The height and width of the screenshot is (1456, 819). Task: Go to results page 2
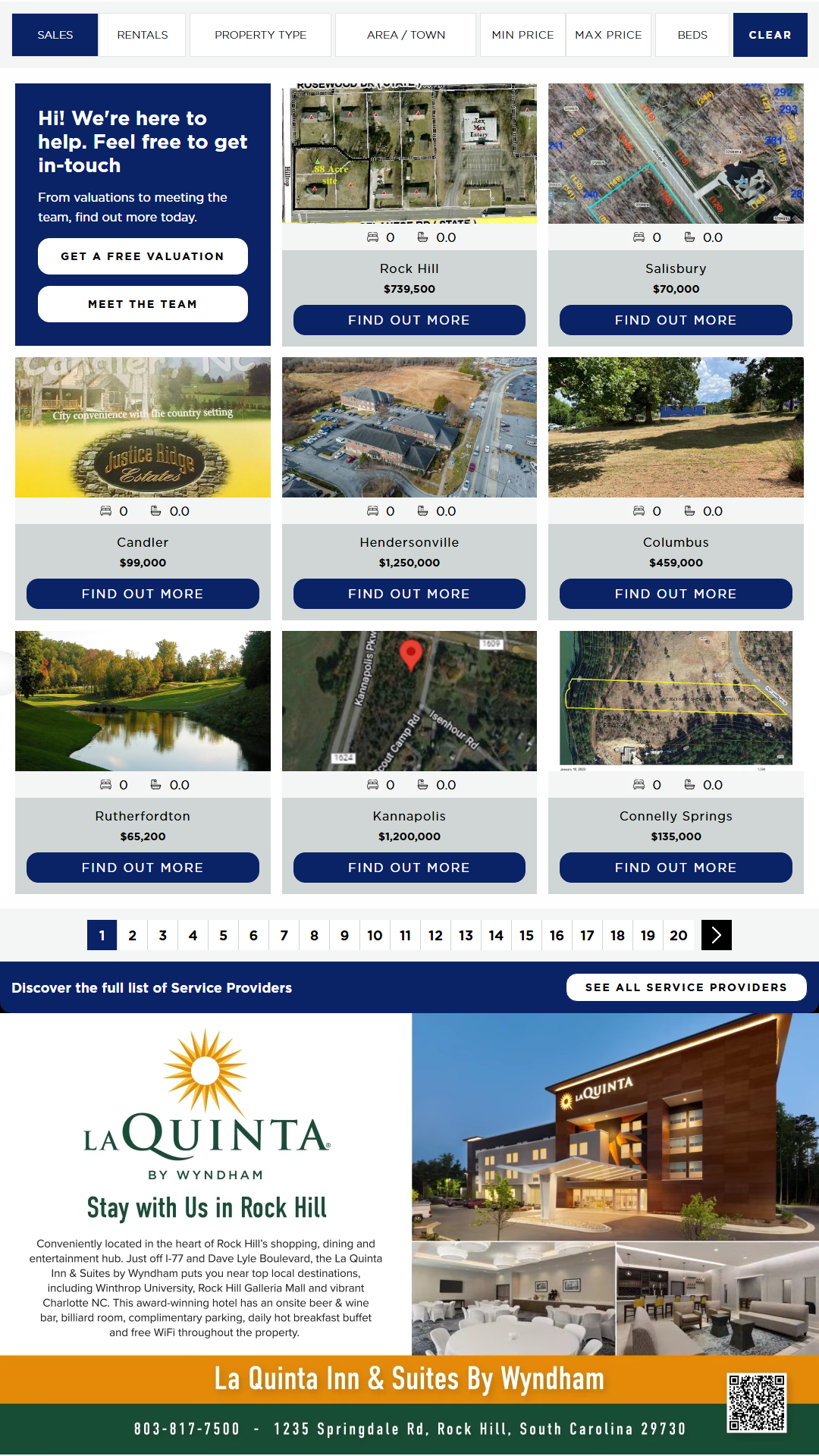point(133,935)
